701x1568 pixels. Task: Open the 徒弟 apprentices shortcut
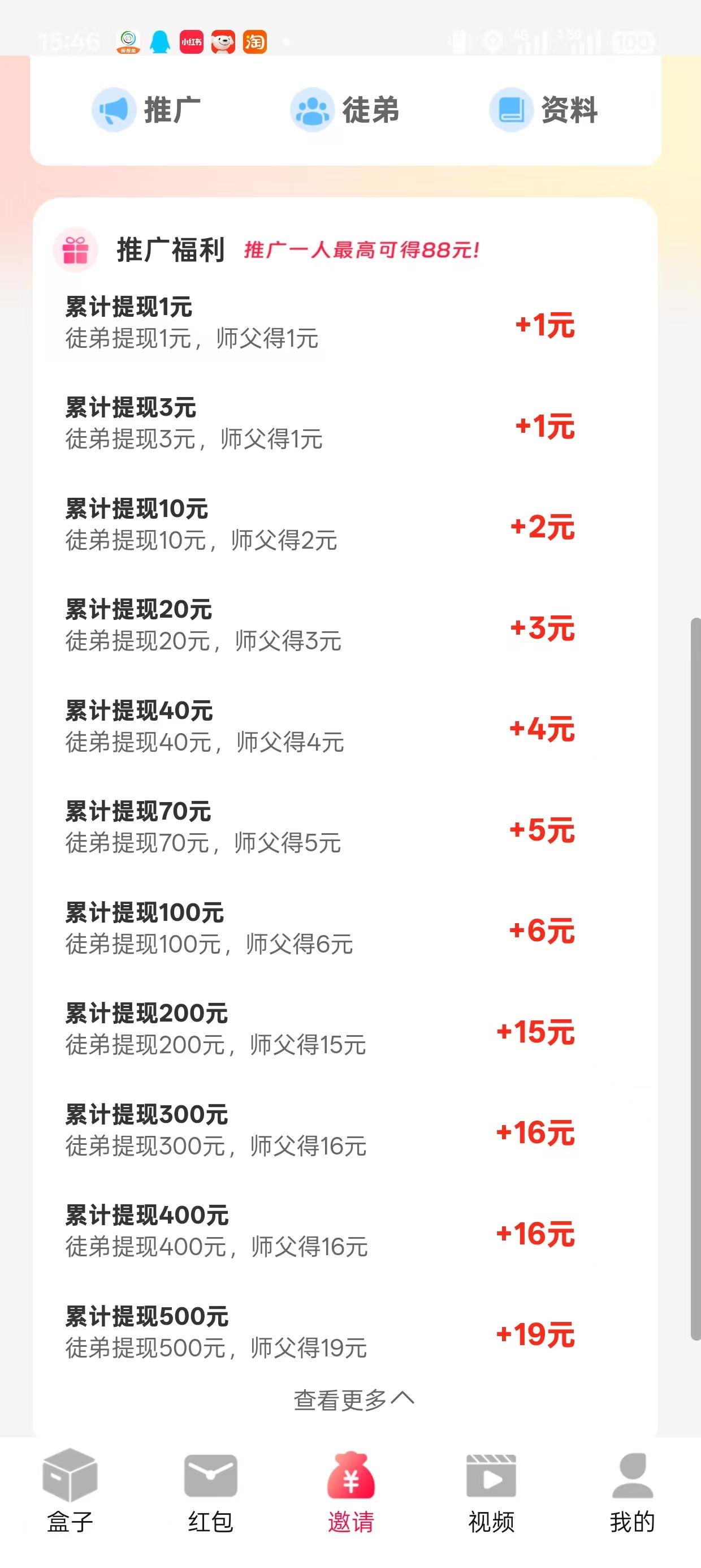click(344, 110)
